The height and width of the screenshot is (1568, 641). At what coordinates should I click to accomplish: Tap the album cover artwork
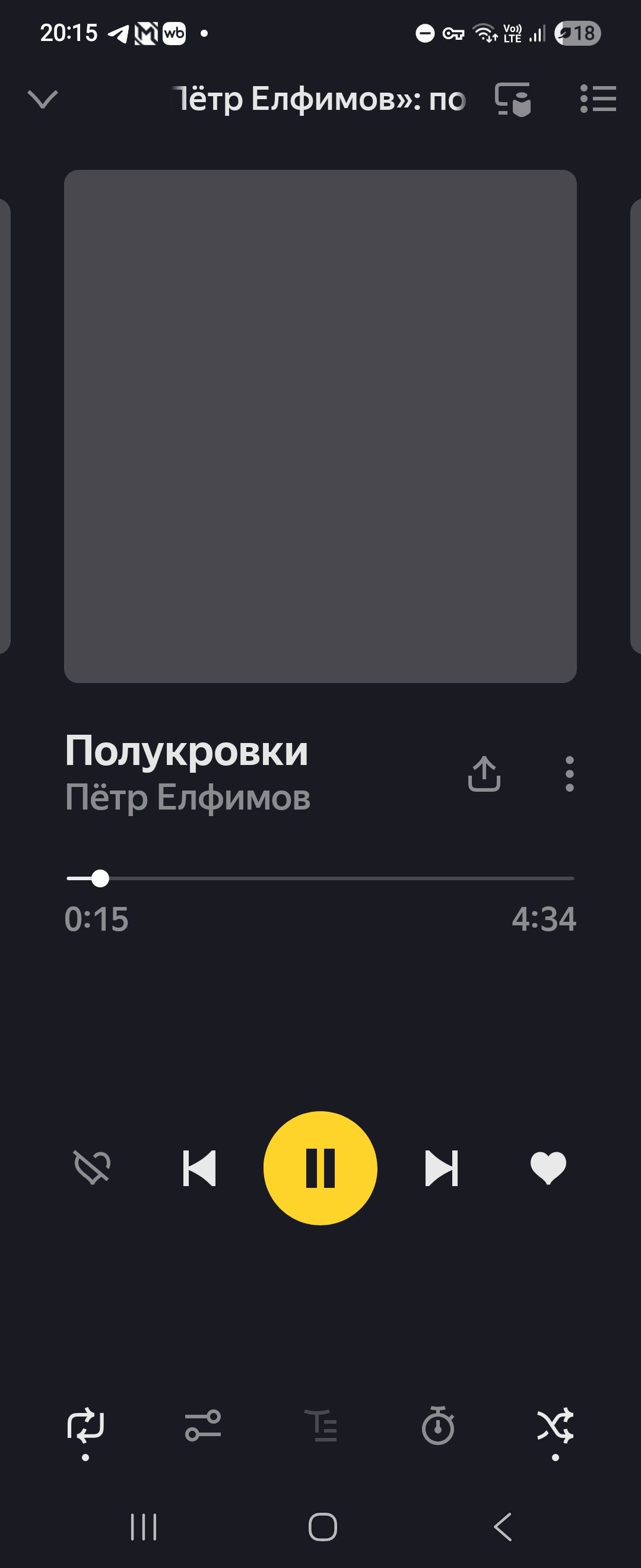tap(320, 426)
